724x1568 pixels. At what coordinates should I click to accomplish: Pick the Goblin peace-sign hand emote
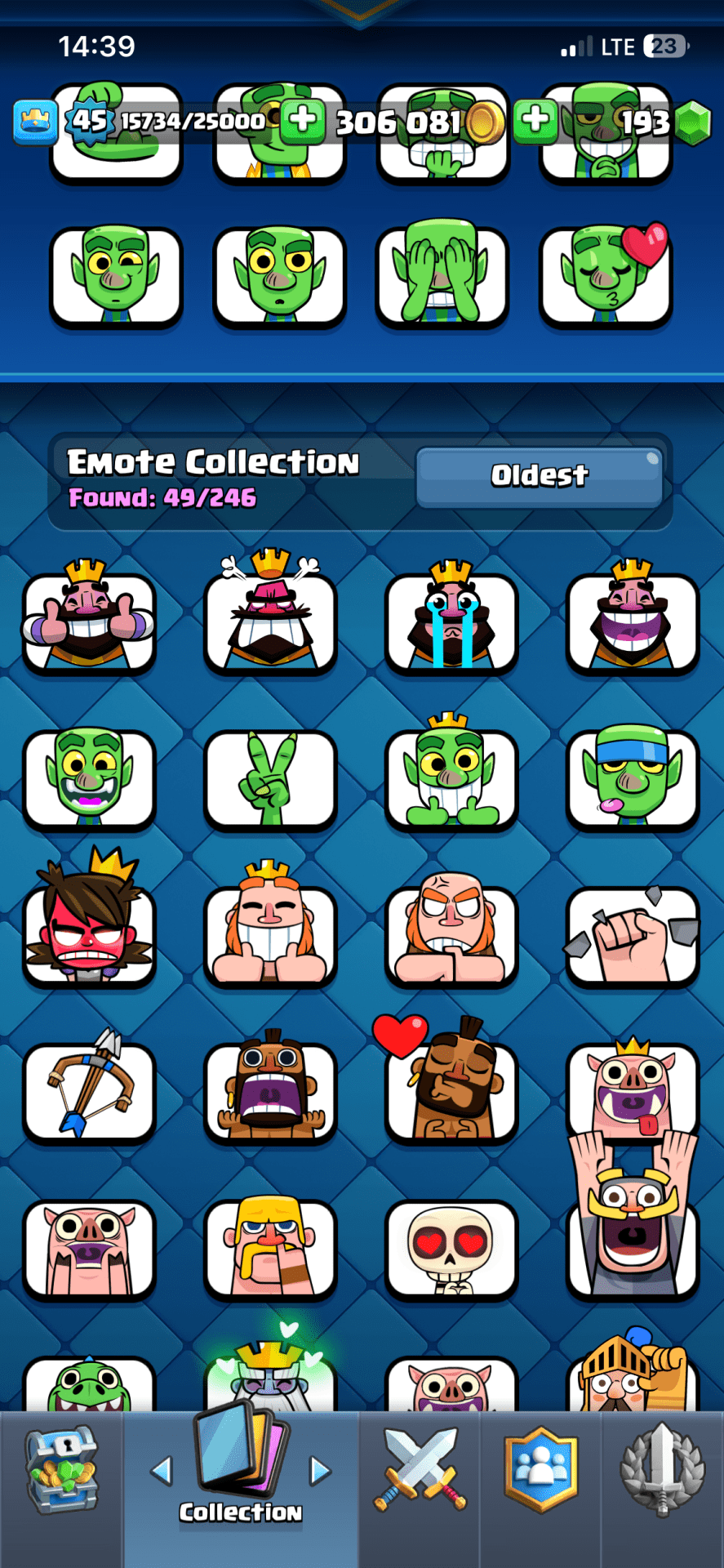tap(270, 779)
